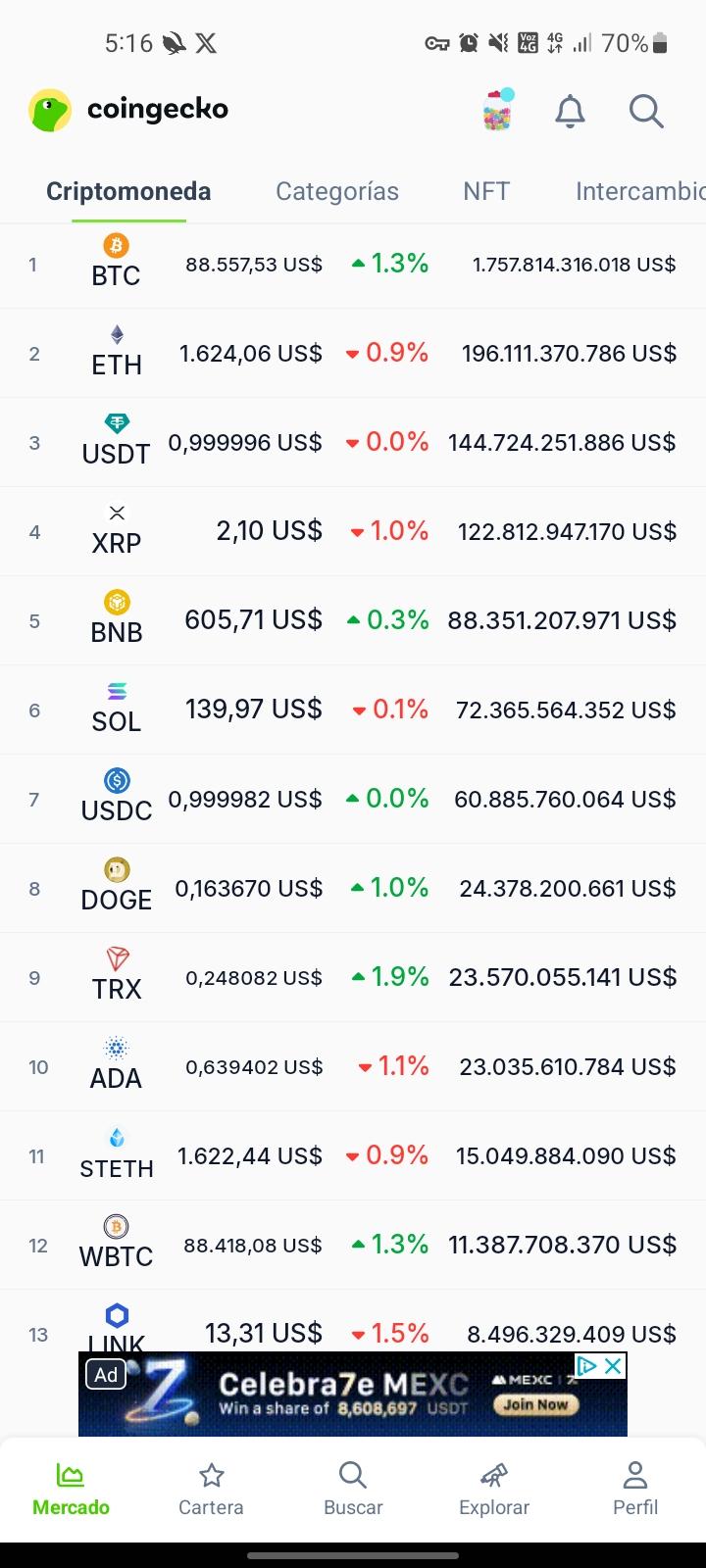Open the ADA listing
The width and height of the screenshot is (706, 1568).
(x=353, y=1067)
